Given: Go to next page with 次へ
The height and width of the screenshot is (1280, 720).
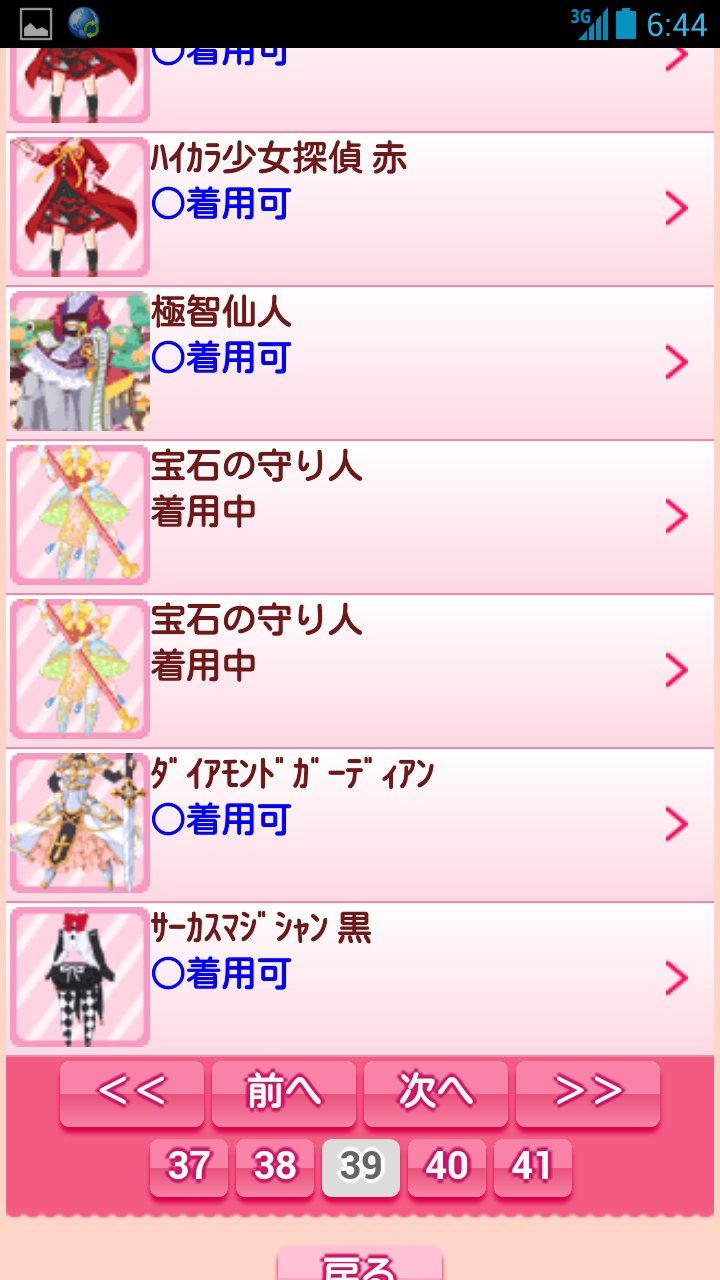Looking at the screenshot, I should (436, 1093).
